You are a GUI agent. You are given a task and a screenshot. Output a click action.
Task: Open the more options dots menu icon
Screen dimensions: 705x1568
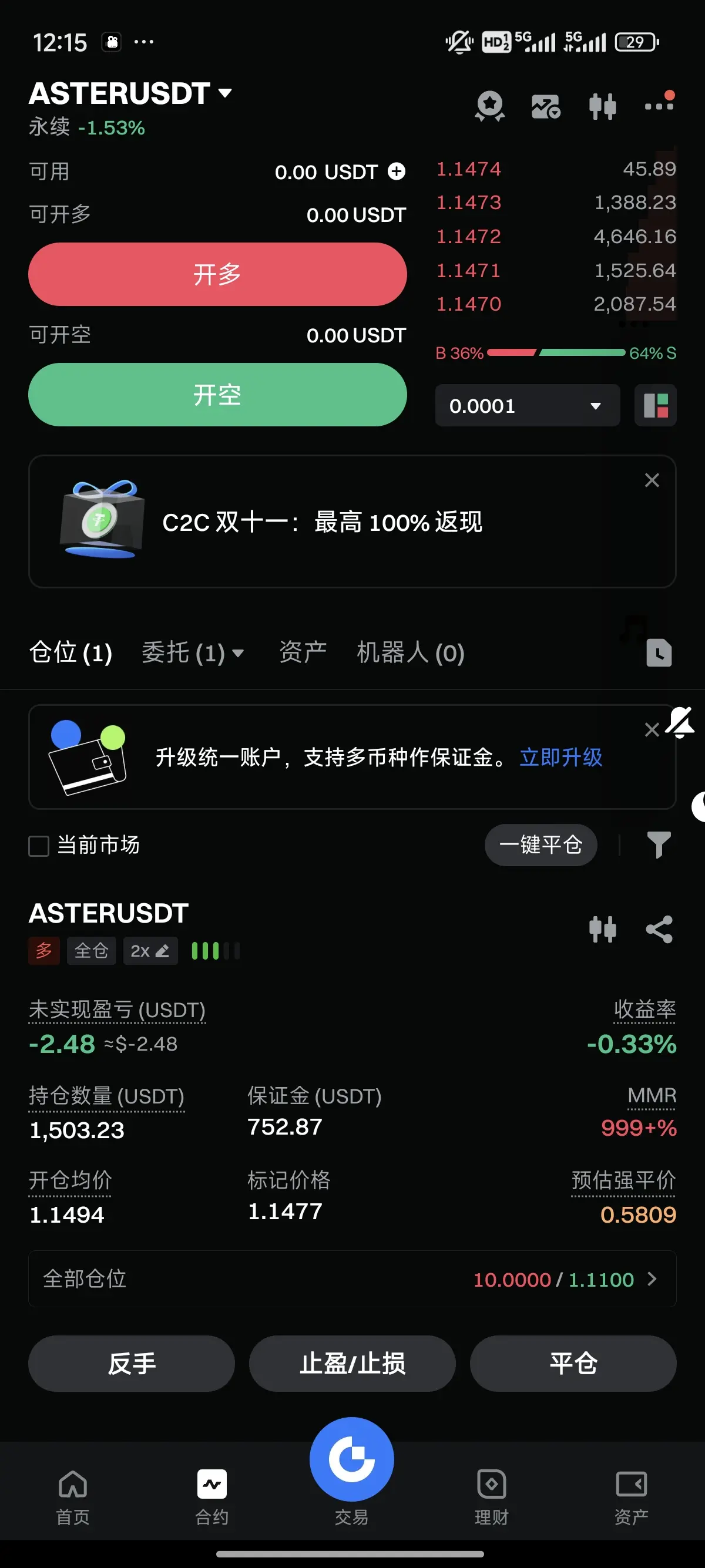click(659, 105)
